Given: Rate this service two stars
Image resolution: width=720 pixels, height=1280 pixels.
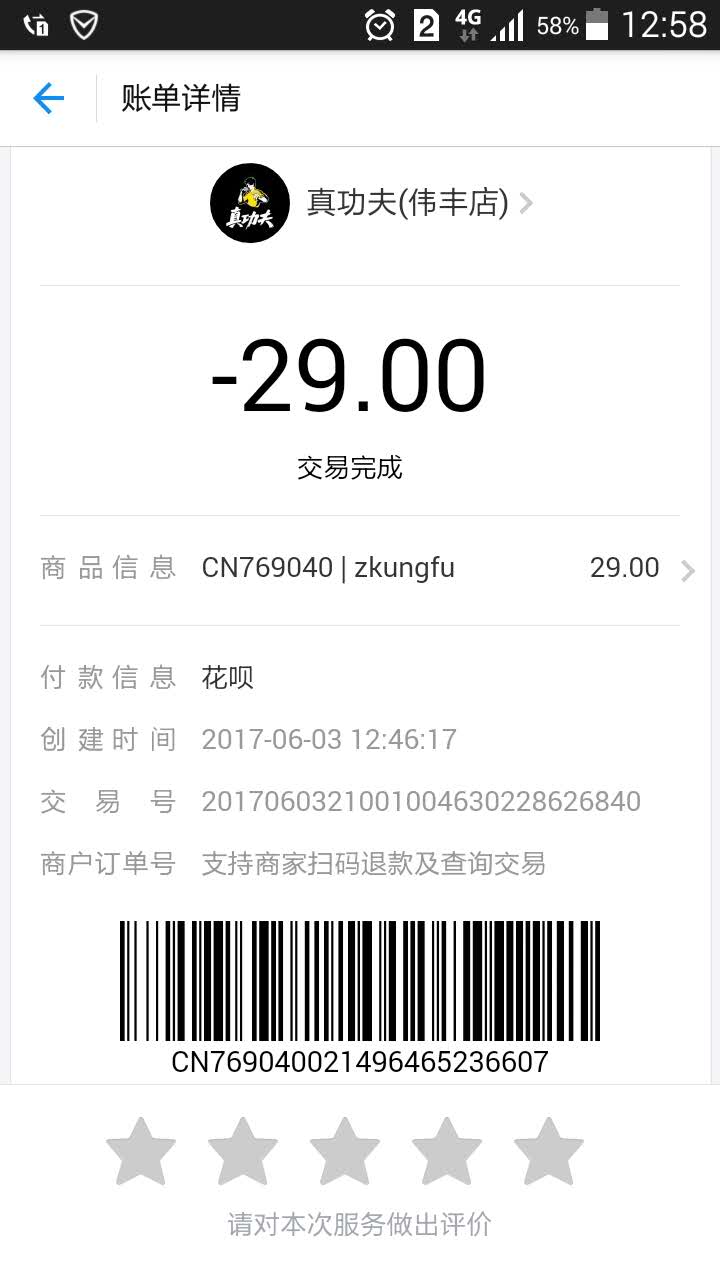Looking at the screenshot, I should click(243, 1152).
